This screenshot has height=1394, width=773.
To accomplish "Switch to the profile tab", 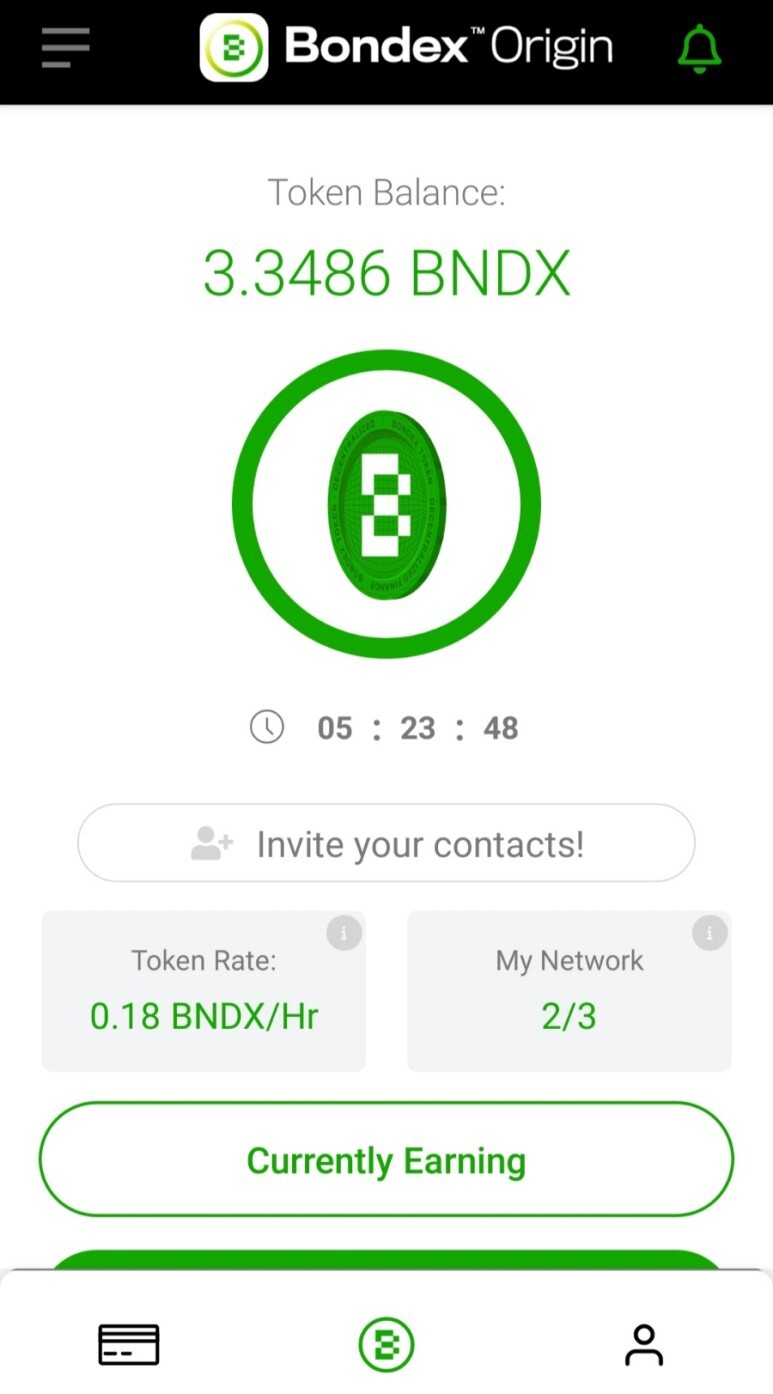I will pos(644,1344).
